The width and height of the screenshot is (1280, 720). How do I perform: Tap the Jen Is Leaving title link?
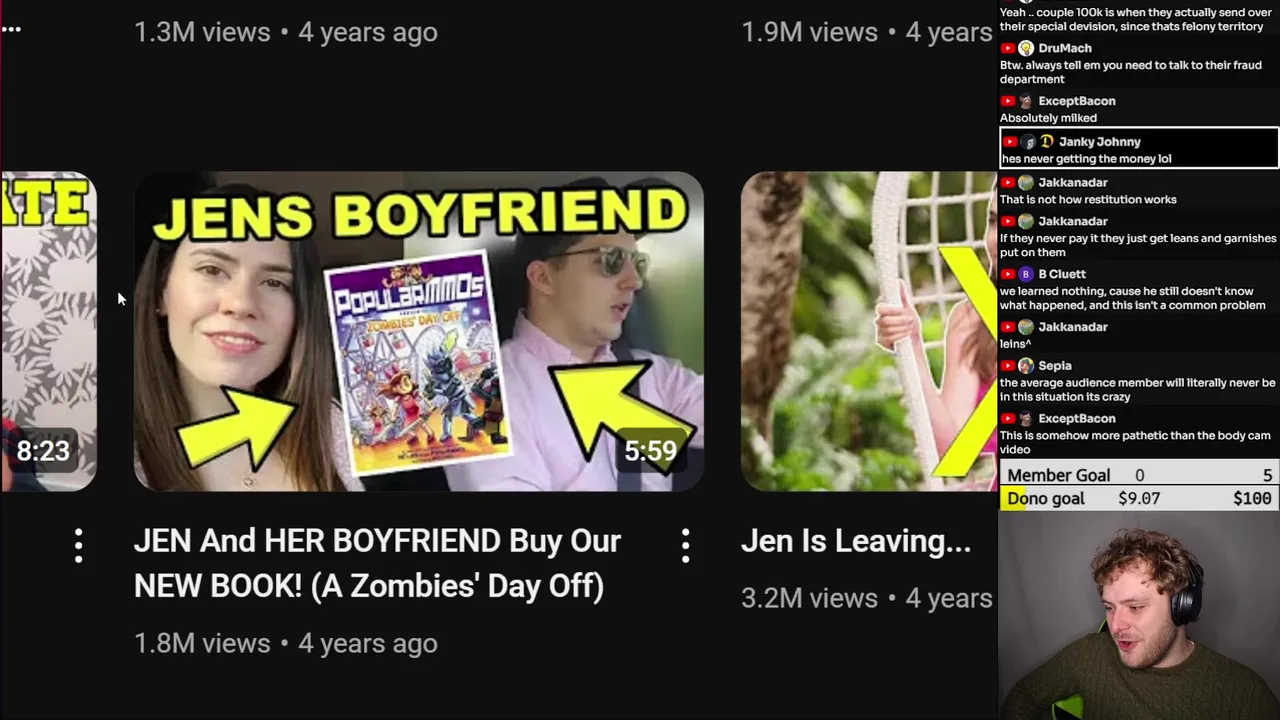[855, 541]
